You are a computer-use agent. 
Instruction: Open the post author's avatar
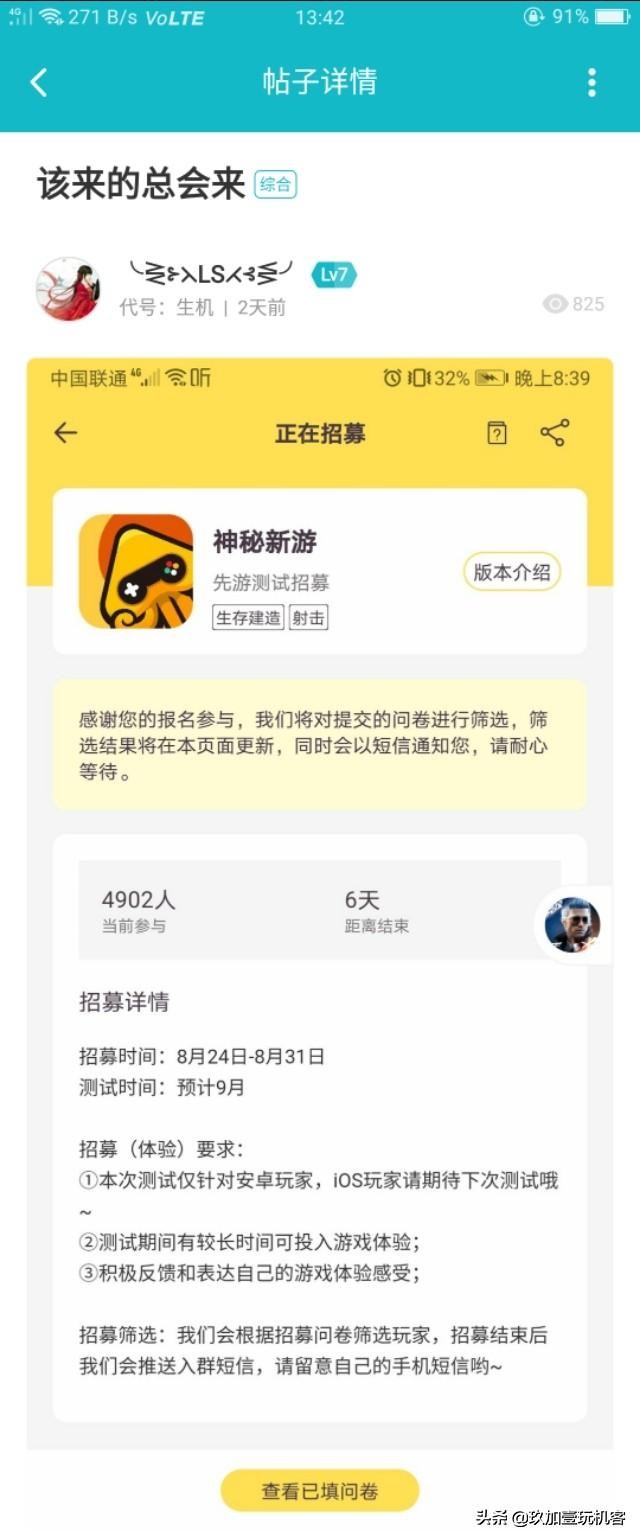[68, 289]
